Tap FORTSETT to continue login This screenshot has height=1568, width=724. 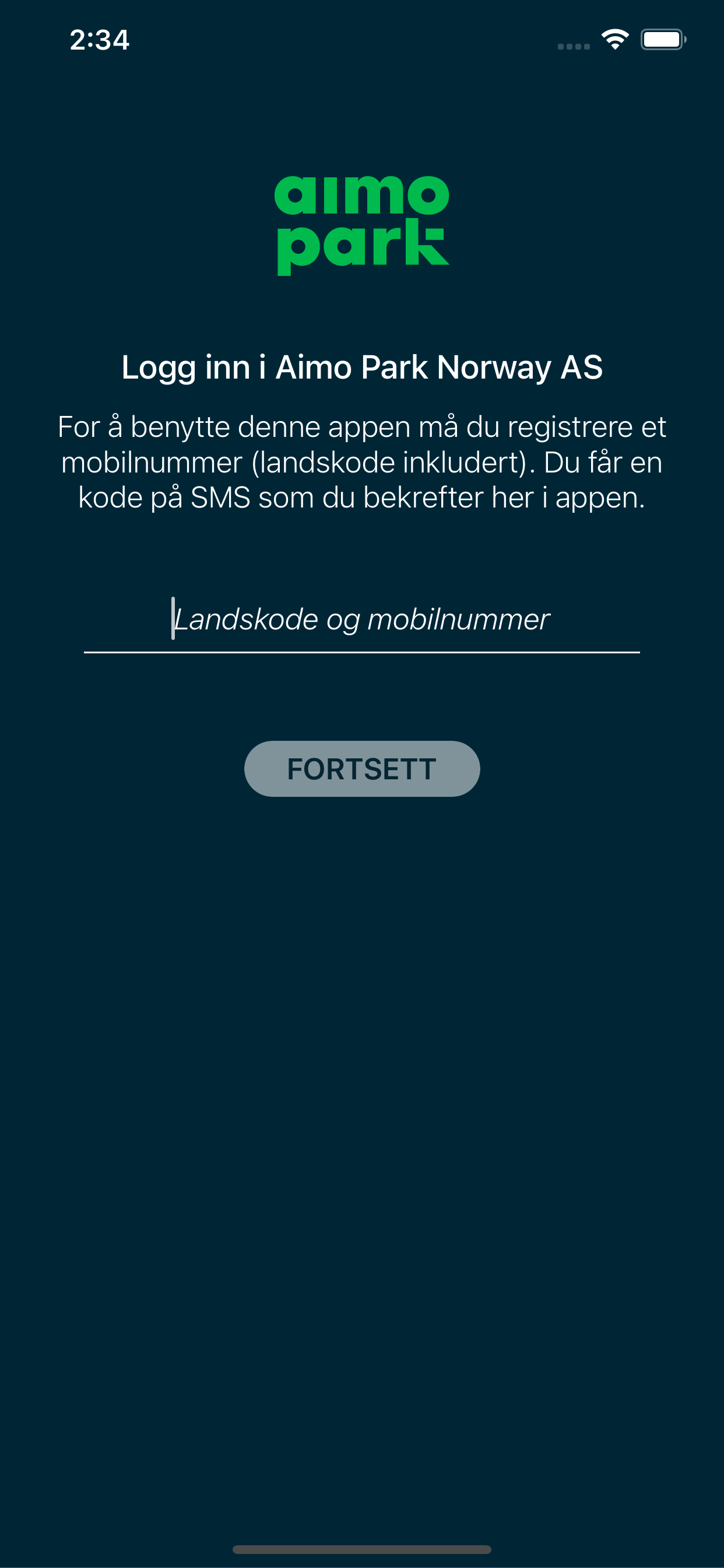(361, 769)
